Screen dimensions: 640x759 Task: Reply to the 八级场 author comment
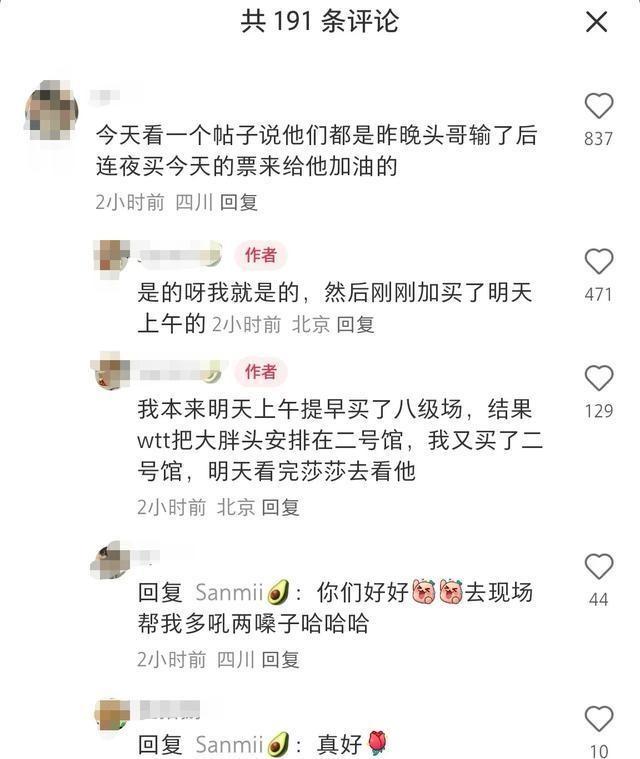[x=281, y=507]
